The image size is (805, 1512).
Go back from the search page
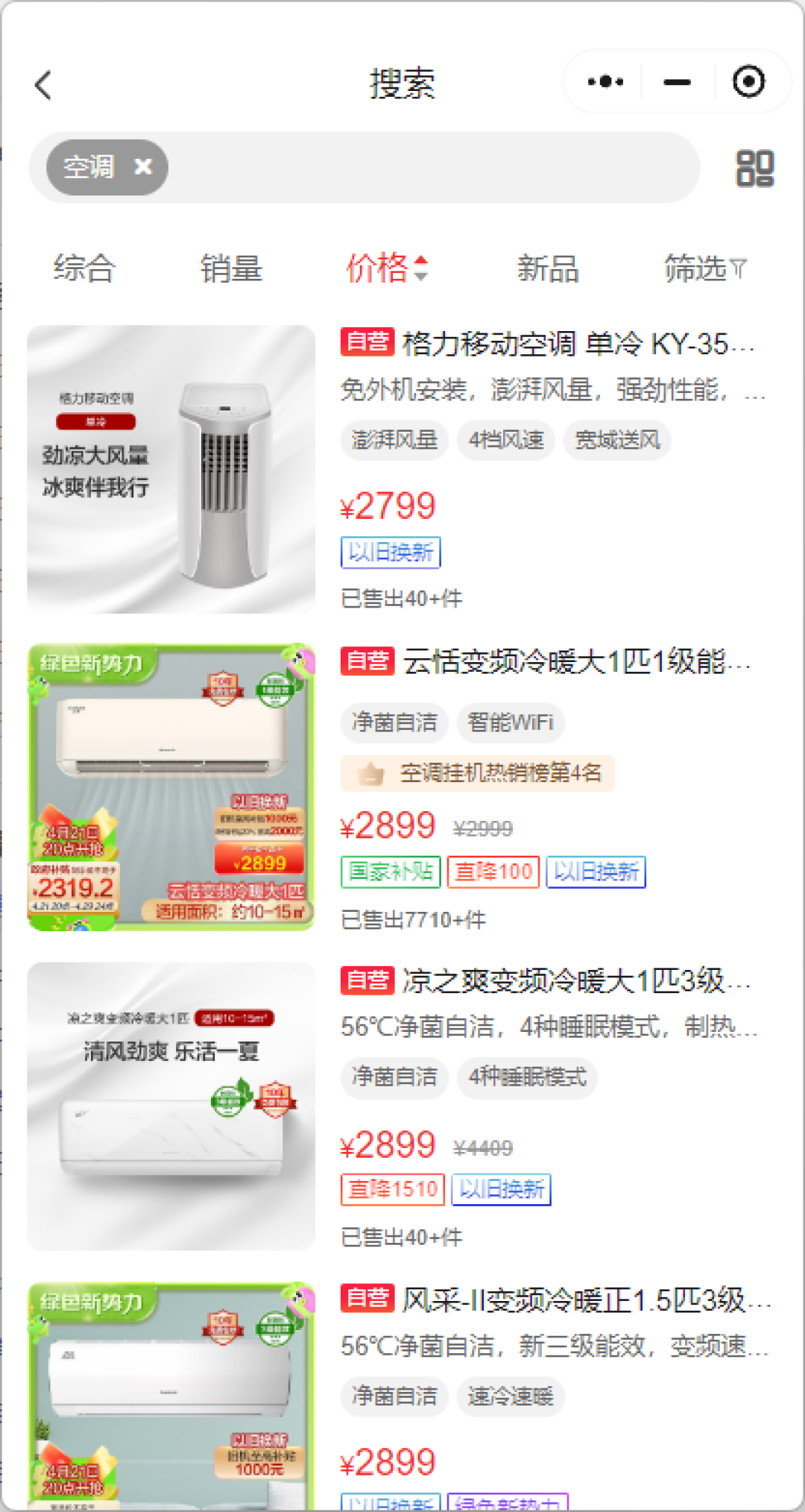coord(43,84)
